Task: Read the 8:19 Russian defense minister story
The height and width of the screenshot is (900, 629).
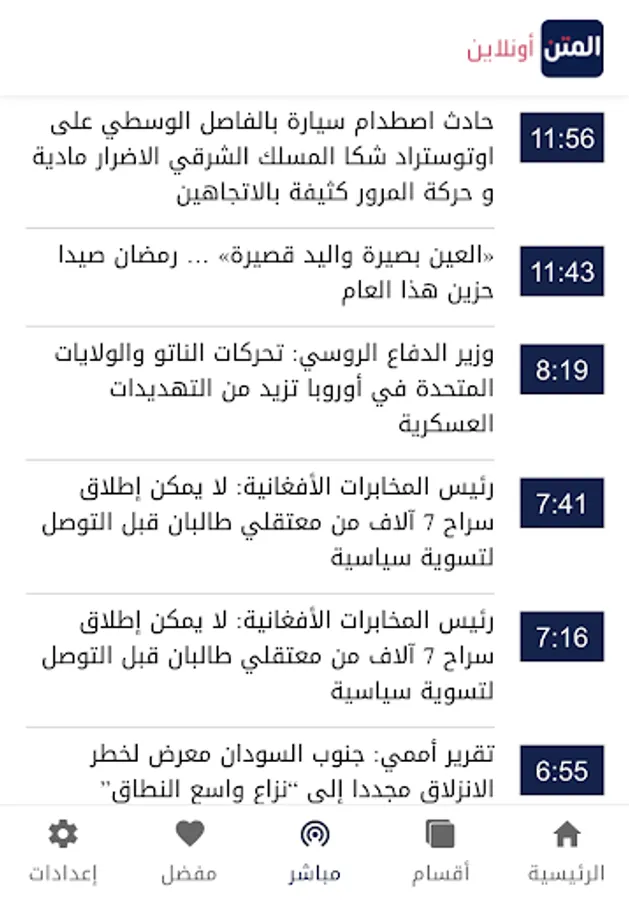Action: coord(272,388)
